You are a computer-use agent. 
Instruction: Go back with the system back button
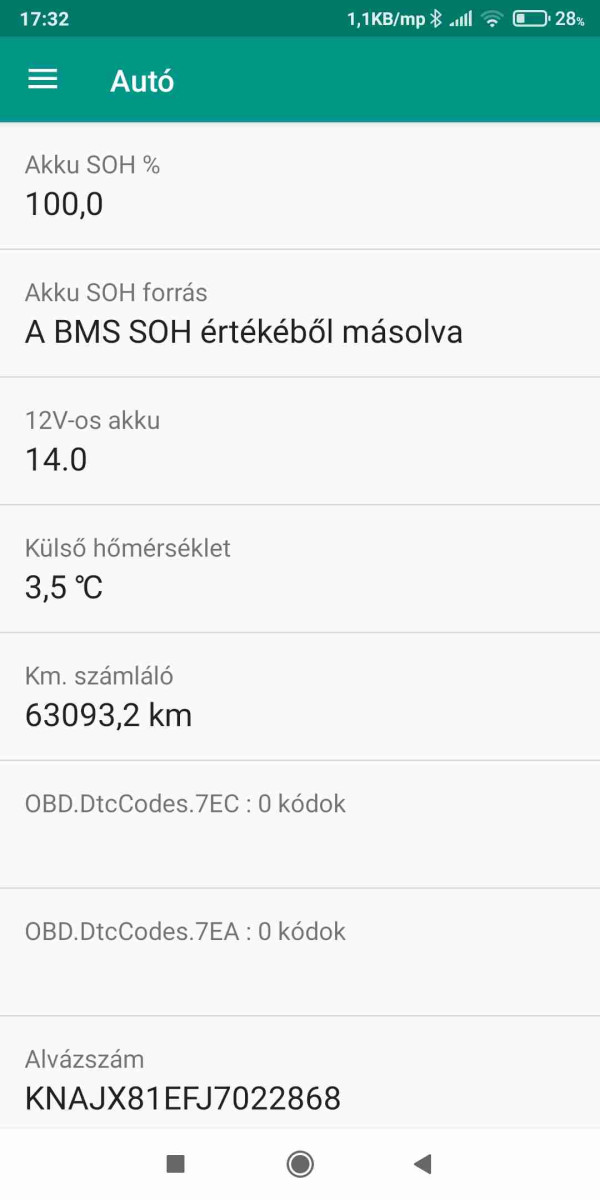point(422,1163)
